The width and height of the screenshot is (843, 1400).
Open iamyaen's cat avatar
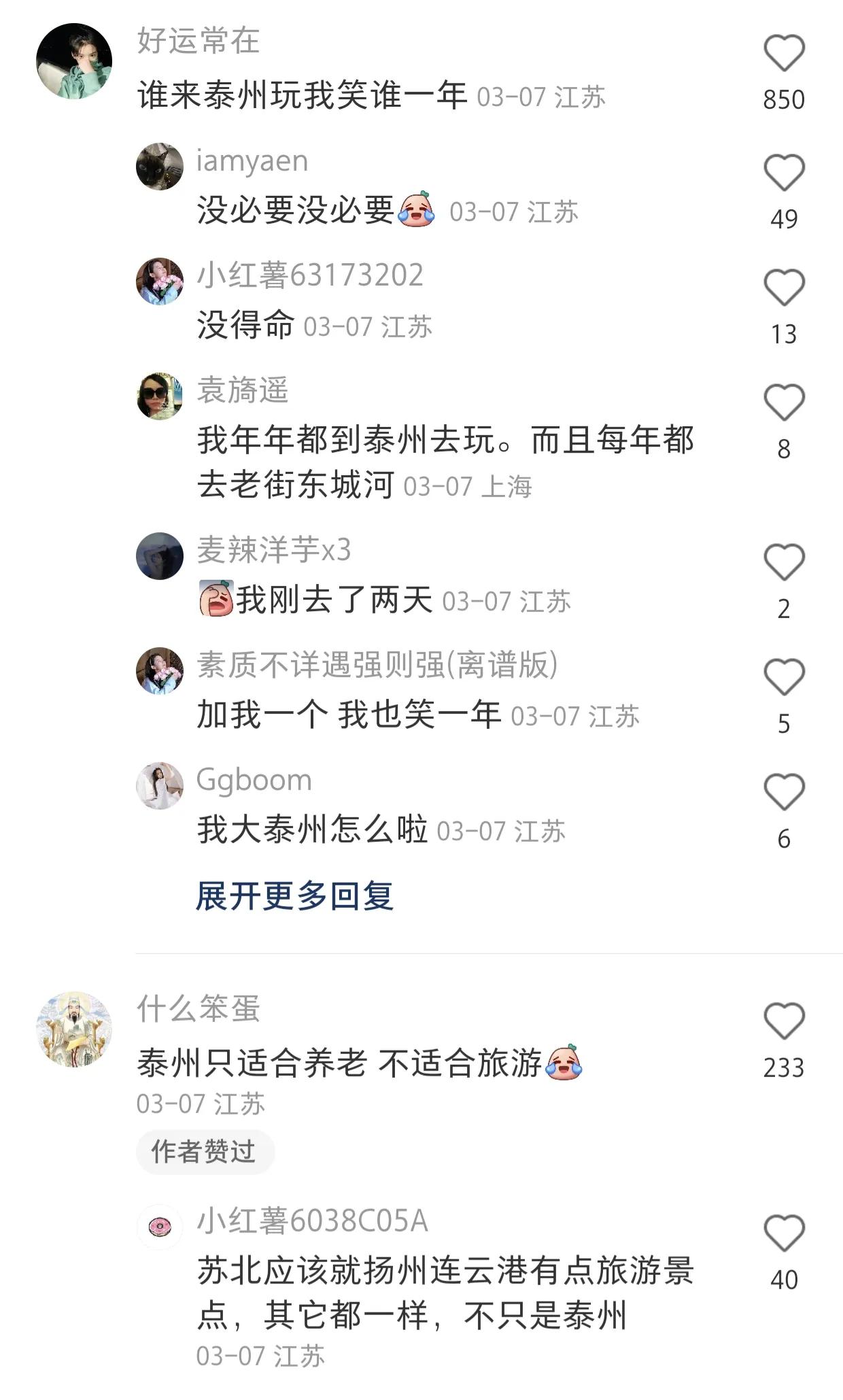tap(160, 167)
